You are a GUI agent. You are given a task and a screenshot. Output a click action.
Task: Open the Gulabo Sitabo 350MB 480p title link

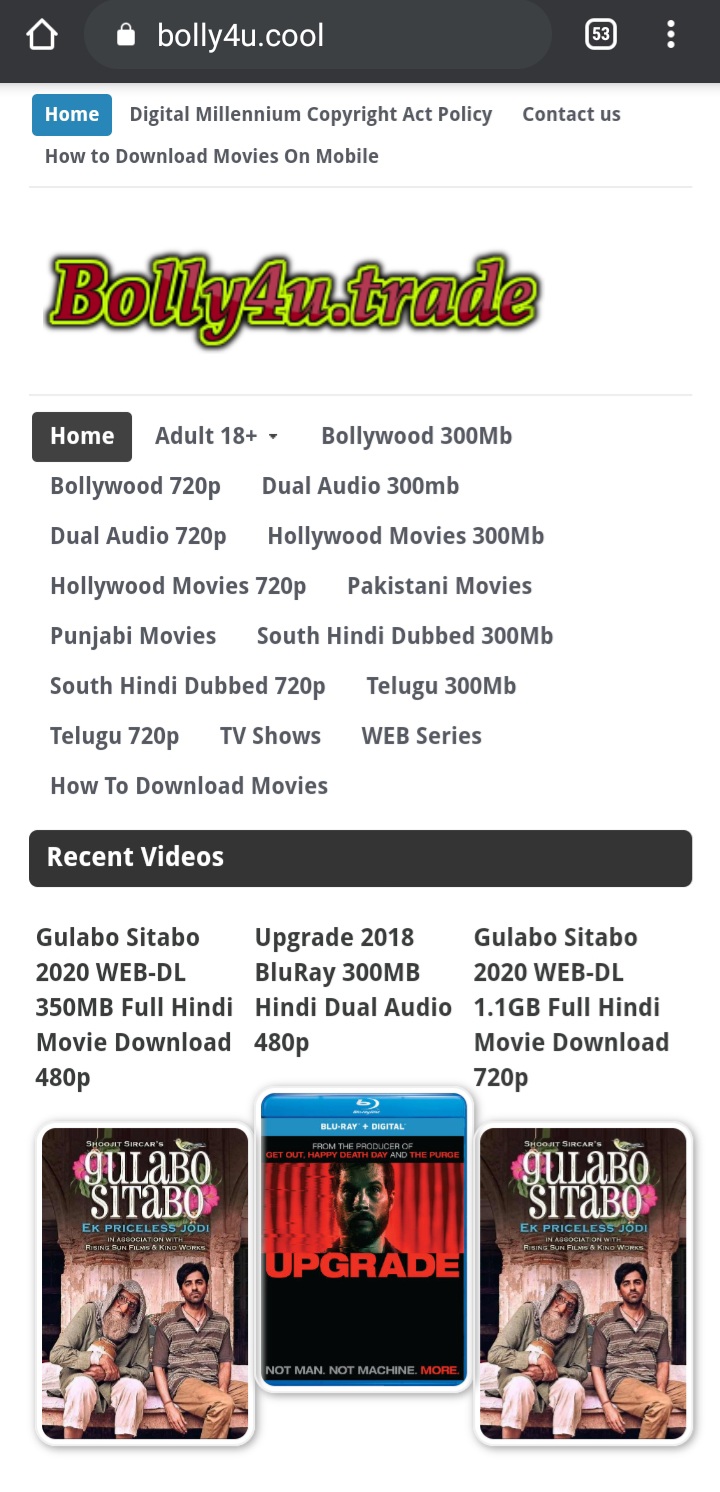[134, 1006]
